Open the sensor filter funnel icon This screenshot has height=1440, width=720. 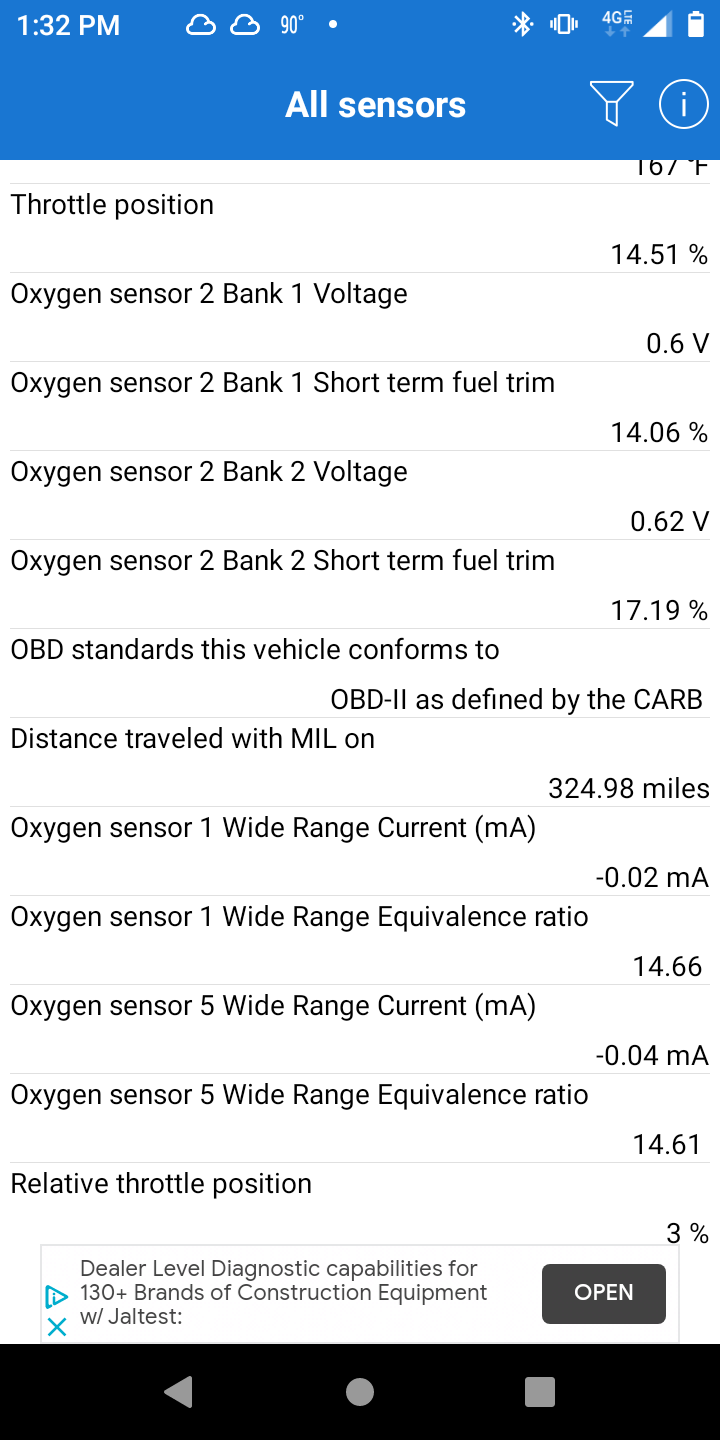click(611, 104)
